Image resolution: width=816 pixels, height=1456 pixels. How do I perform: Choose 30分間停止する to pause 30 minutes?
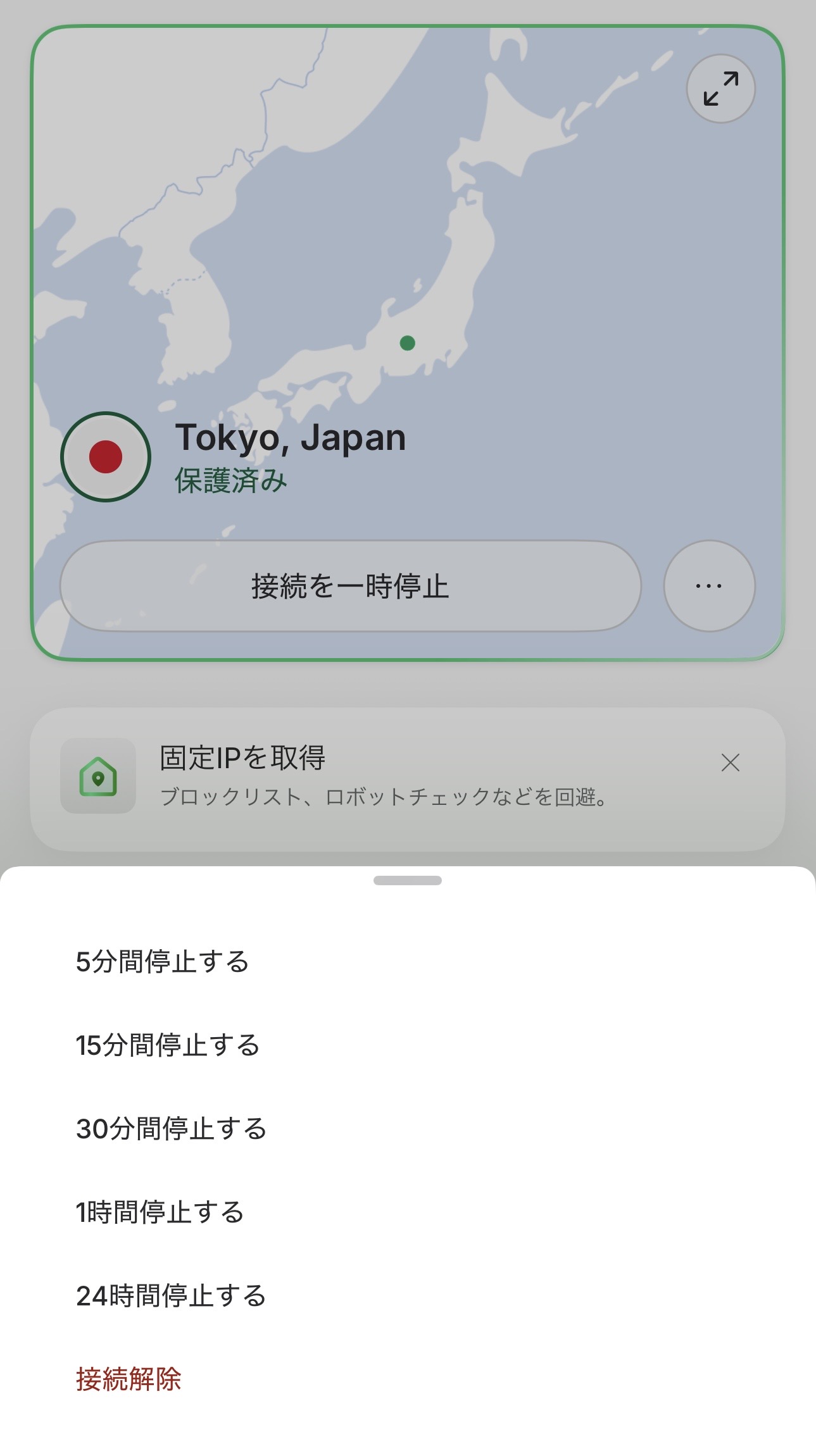(x=171, y=1129)
